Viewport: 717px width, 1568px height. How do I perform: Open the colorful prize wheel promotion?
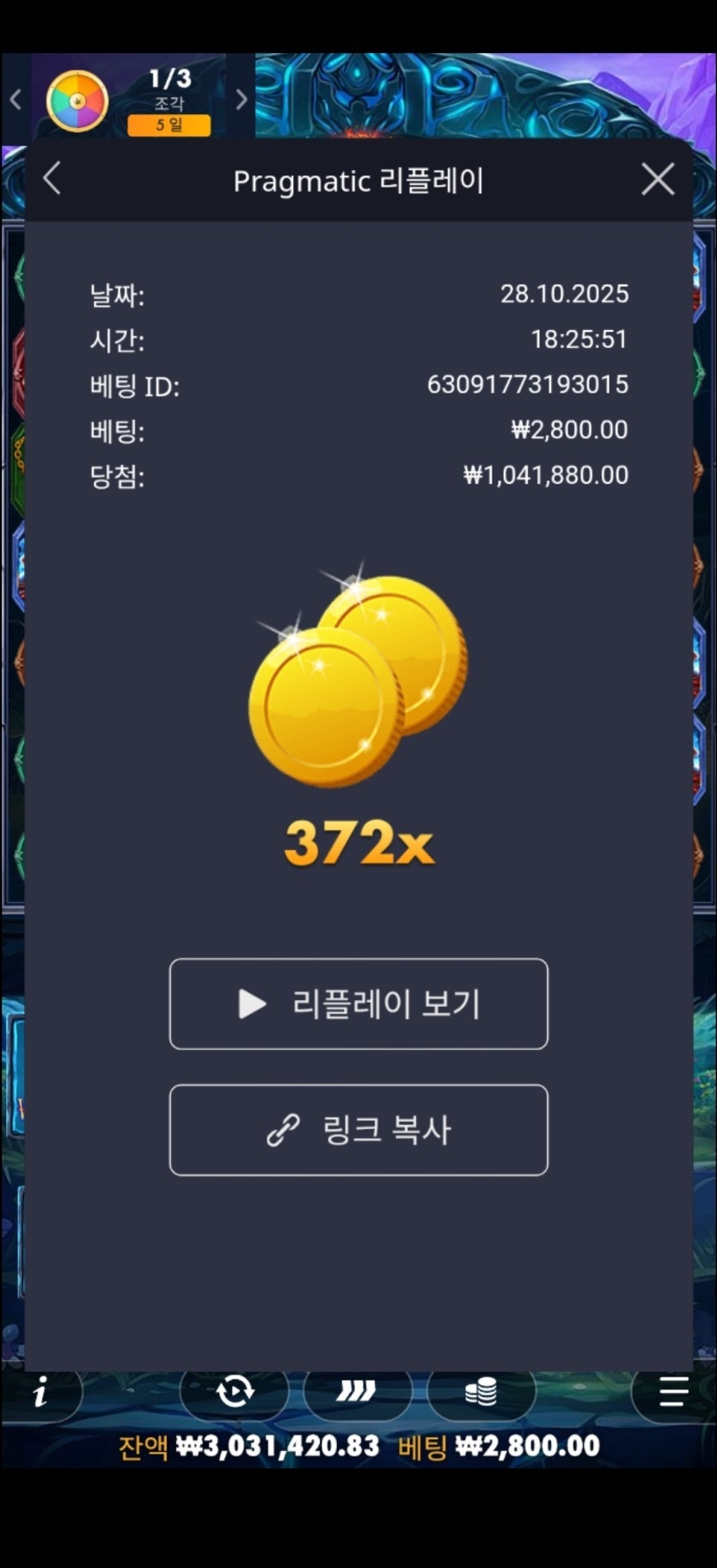click(x=77, y=101)
